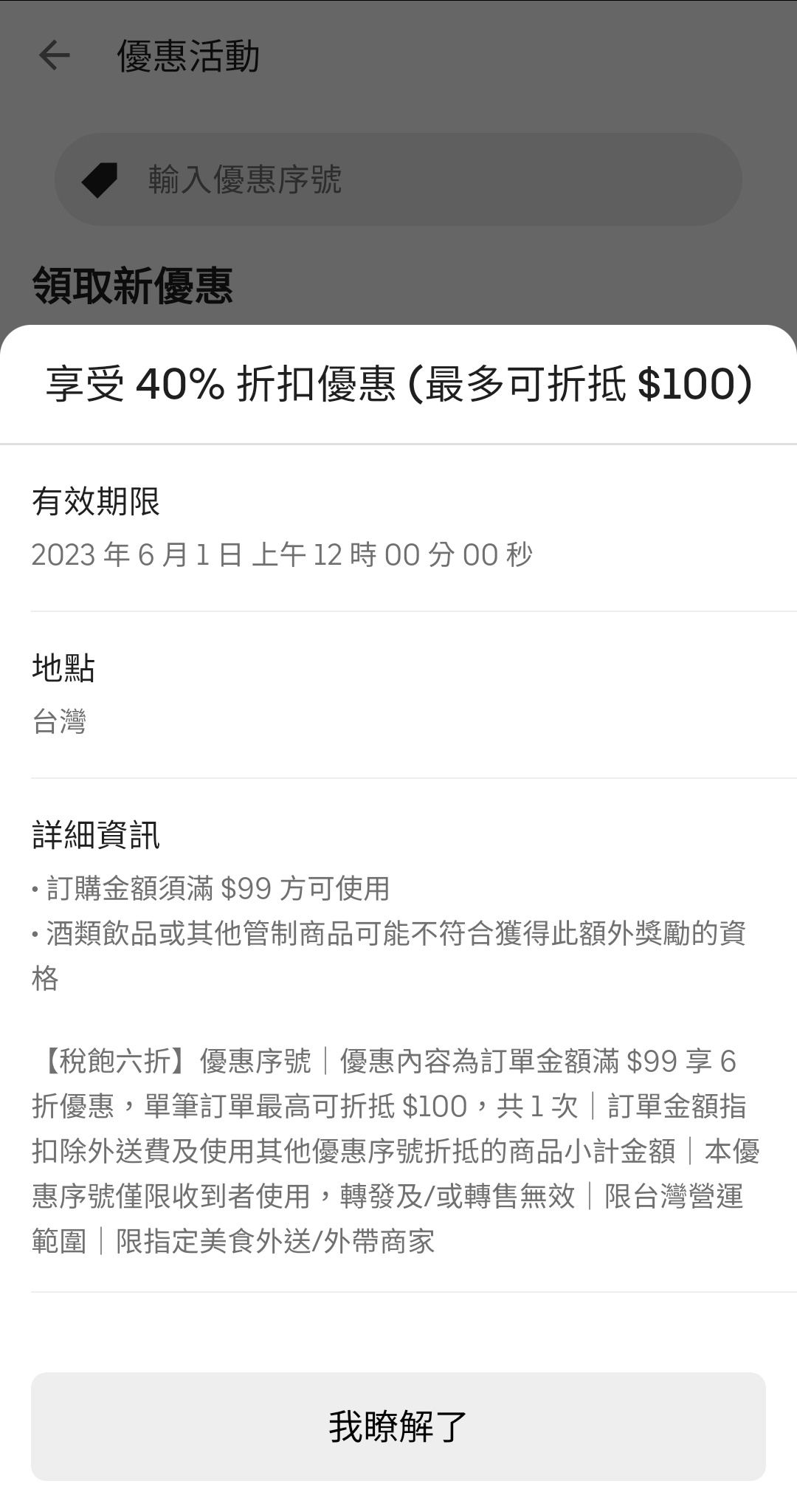The width and height of the screenshot is (797, 1512).
Task: Go back from 優惠活動 page
Action: 54,55
